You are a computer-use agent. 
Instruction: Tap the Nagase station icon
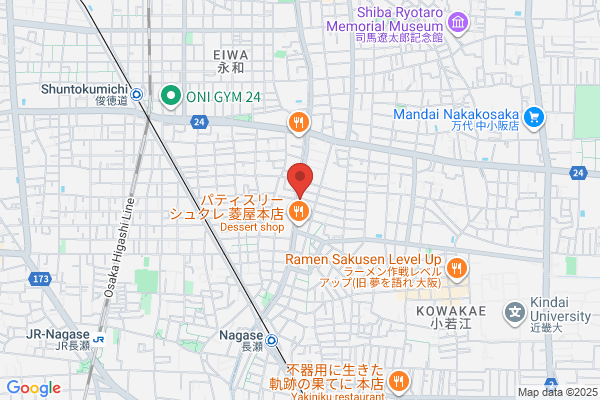coord(272,340)
